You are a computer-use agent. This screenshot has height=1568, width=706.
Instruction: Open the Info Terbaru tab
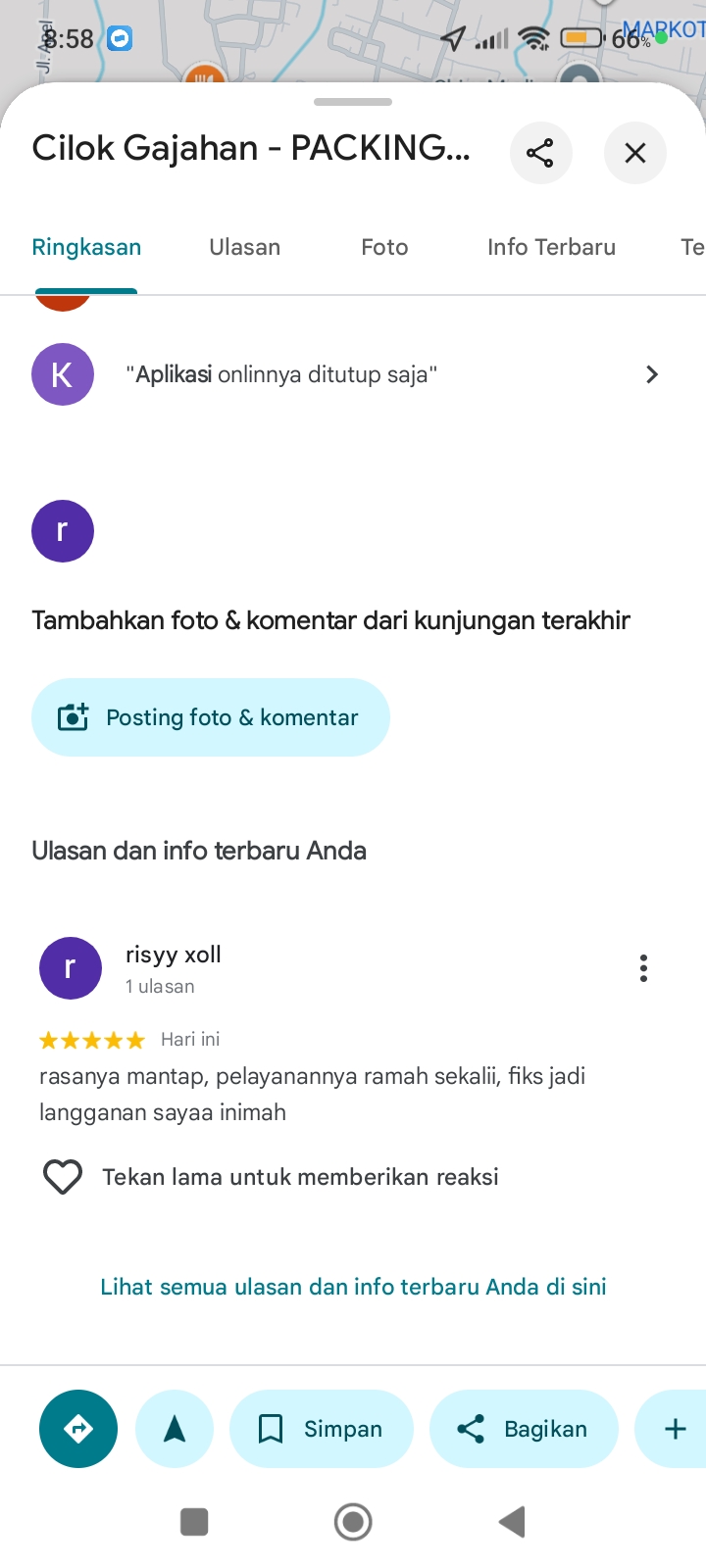(x=551, y=247)
